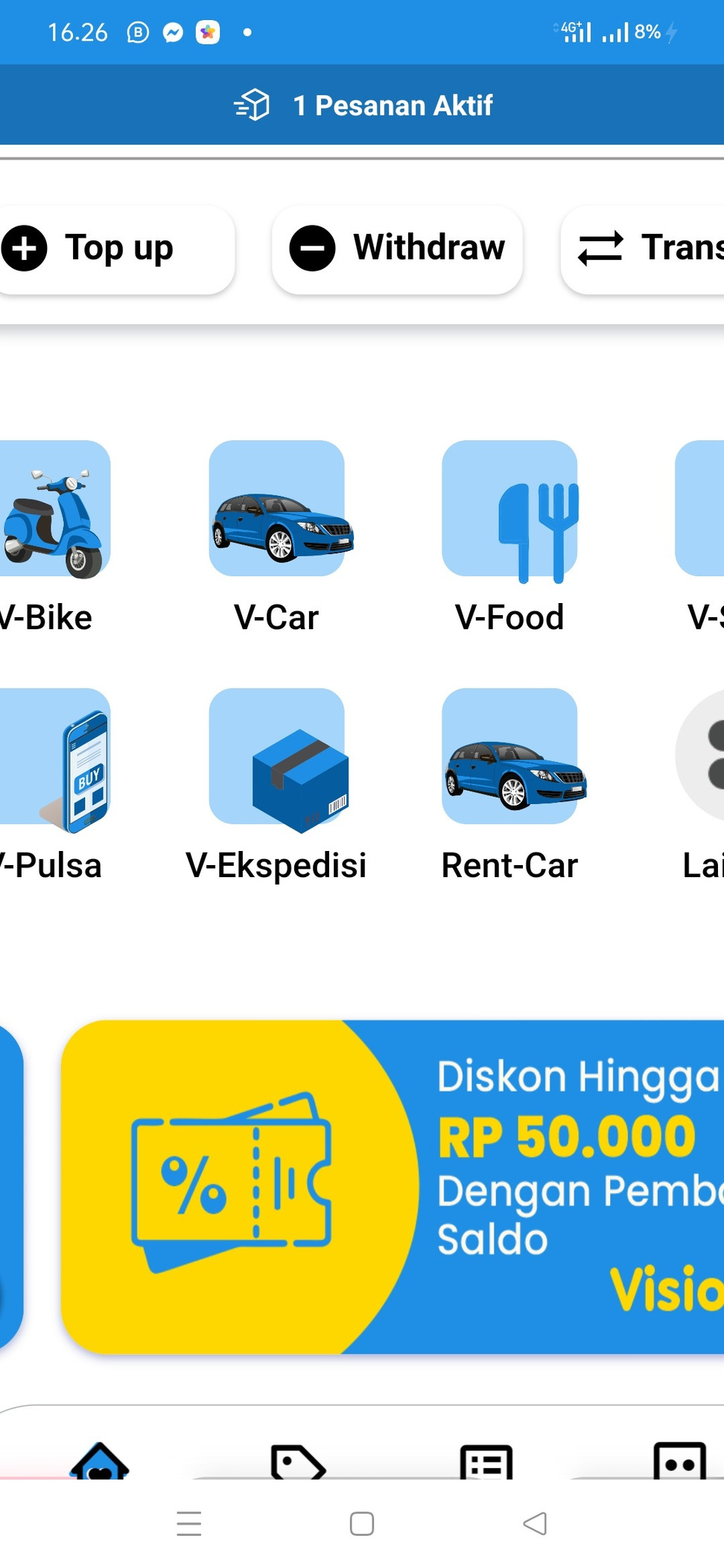Open the system recent apps view
The height and width of the screenshot is (1568, 724).
[x=189, y=1523]
